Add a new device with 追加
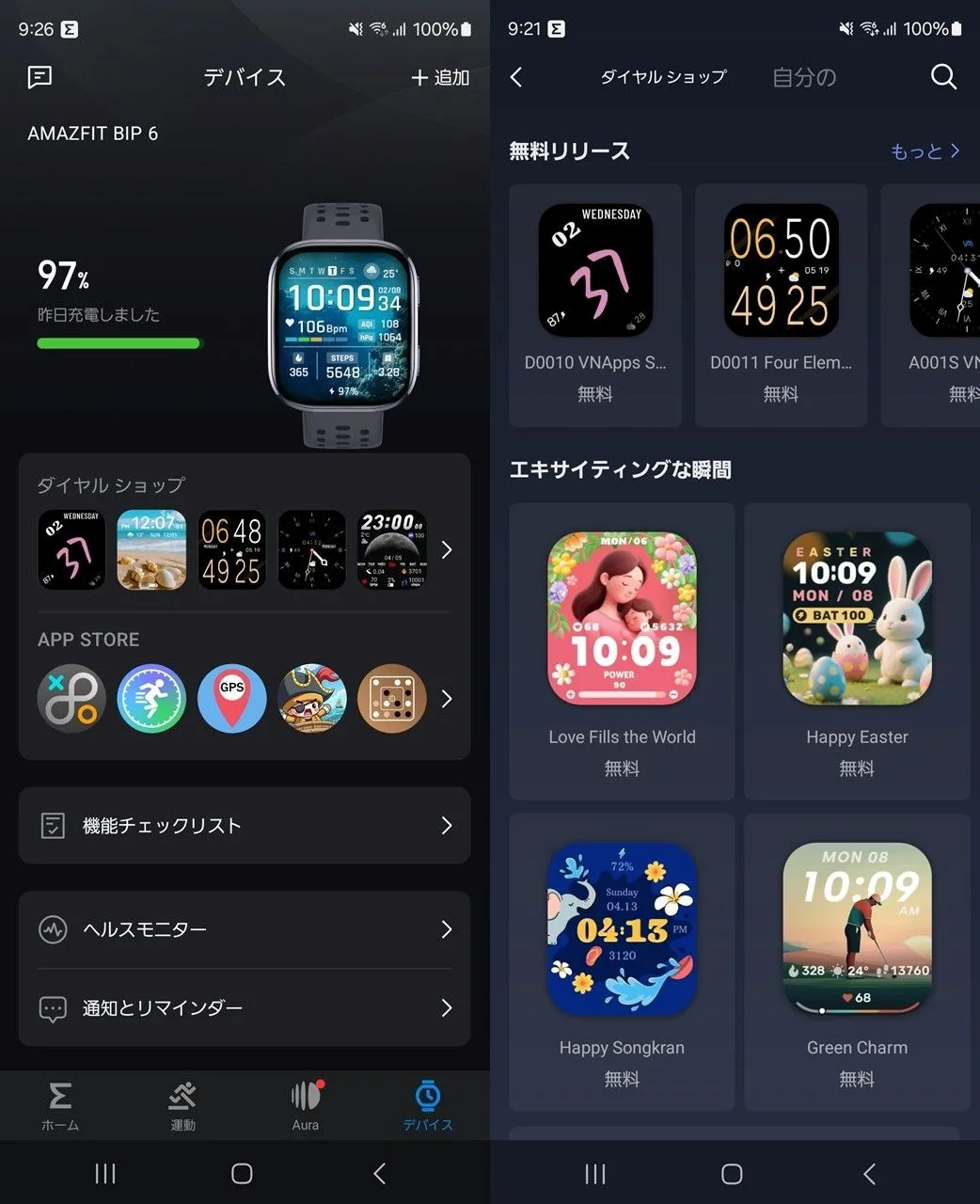Viewport: 980px width, 1204px height. [440, 77]
